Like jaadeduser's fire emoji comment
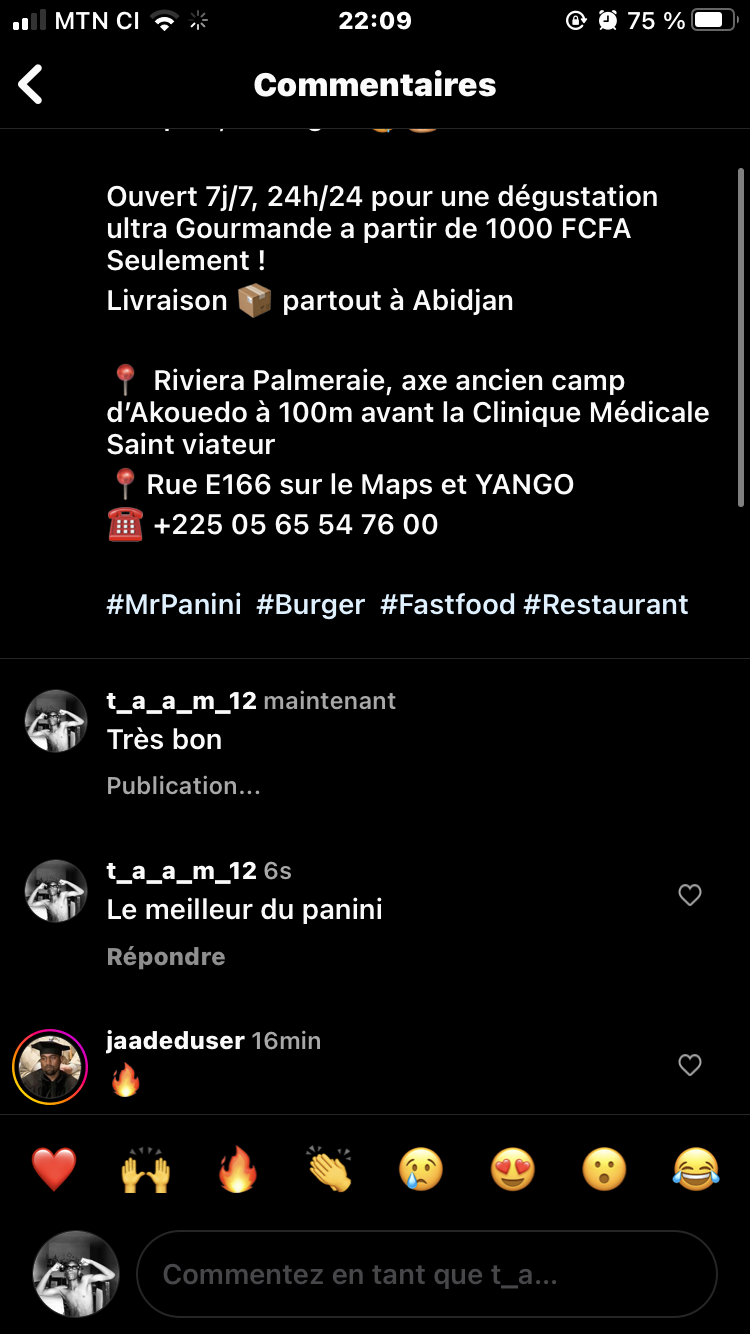The width and height of the screenshot is (750, 1334). (690, 1065)
